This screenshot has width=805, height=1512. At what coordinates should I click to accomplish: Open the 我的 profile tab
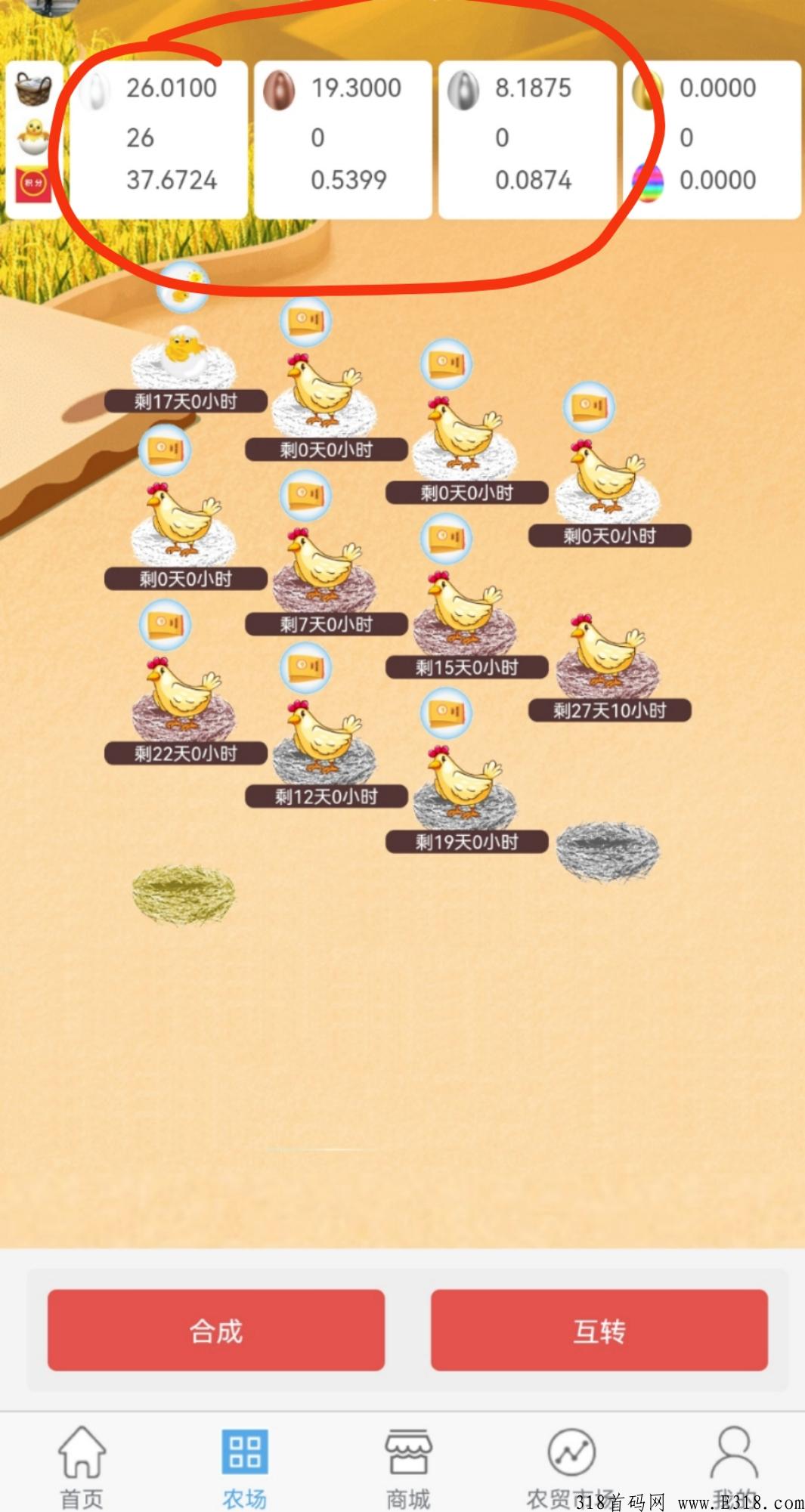(x=733, y=1467)
